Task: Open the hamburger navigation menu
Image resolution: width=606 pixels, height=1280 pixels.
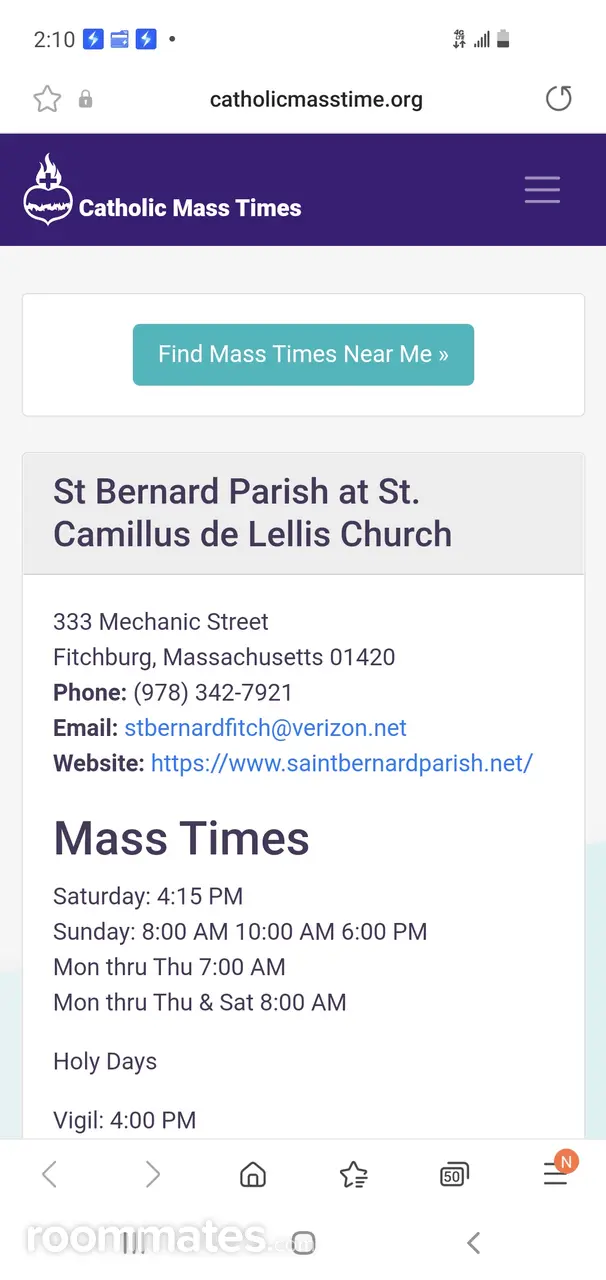Action: 542,190
